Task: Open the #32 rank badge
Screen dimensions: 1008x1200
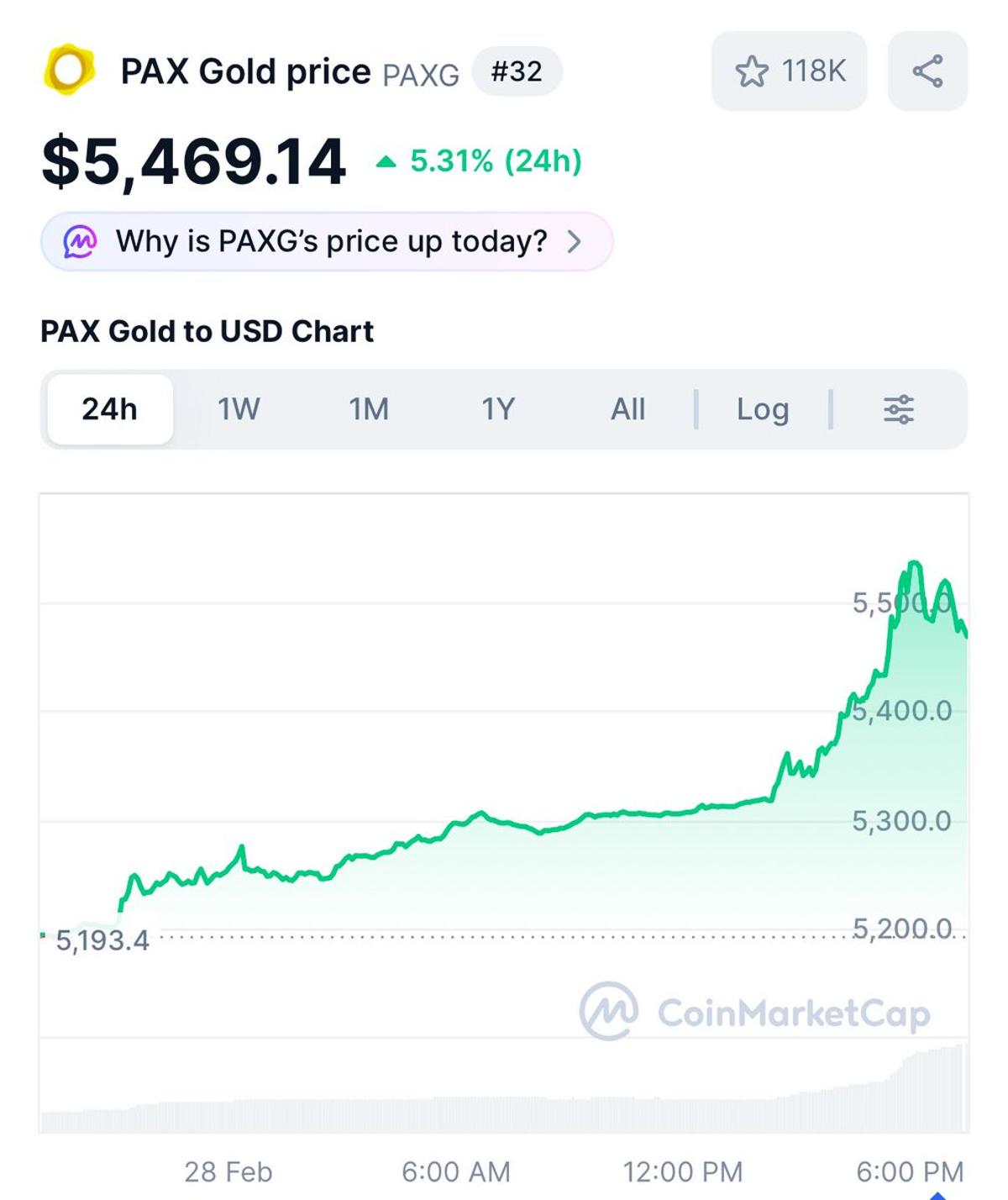Action: 517,71
